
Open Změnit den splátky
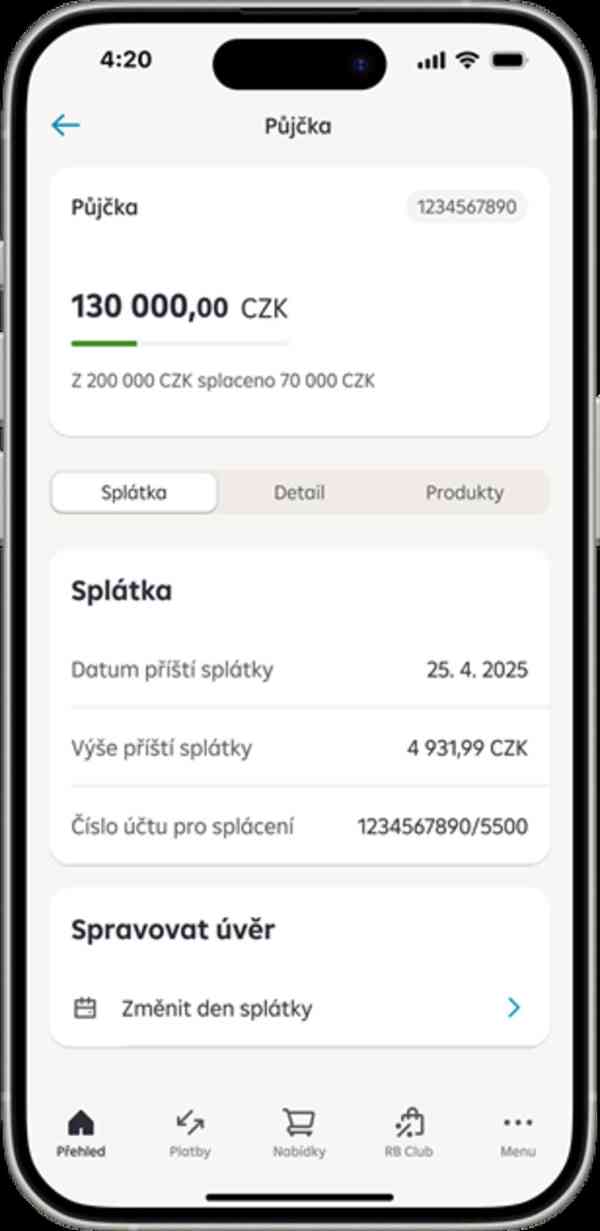click(x=299, y=1008)
